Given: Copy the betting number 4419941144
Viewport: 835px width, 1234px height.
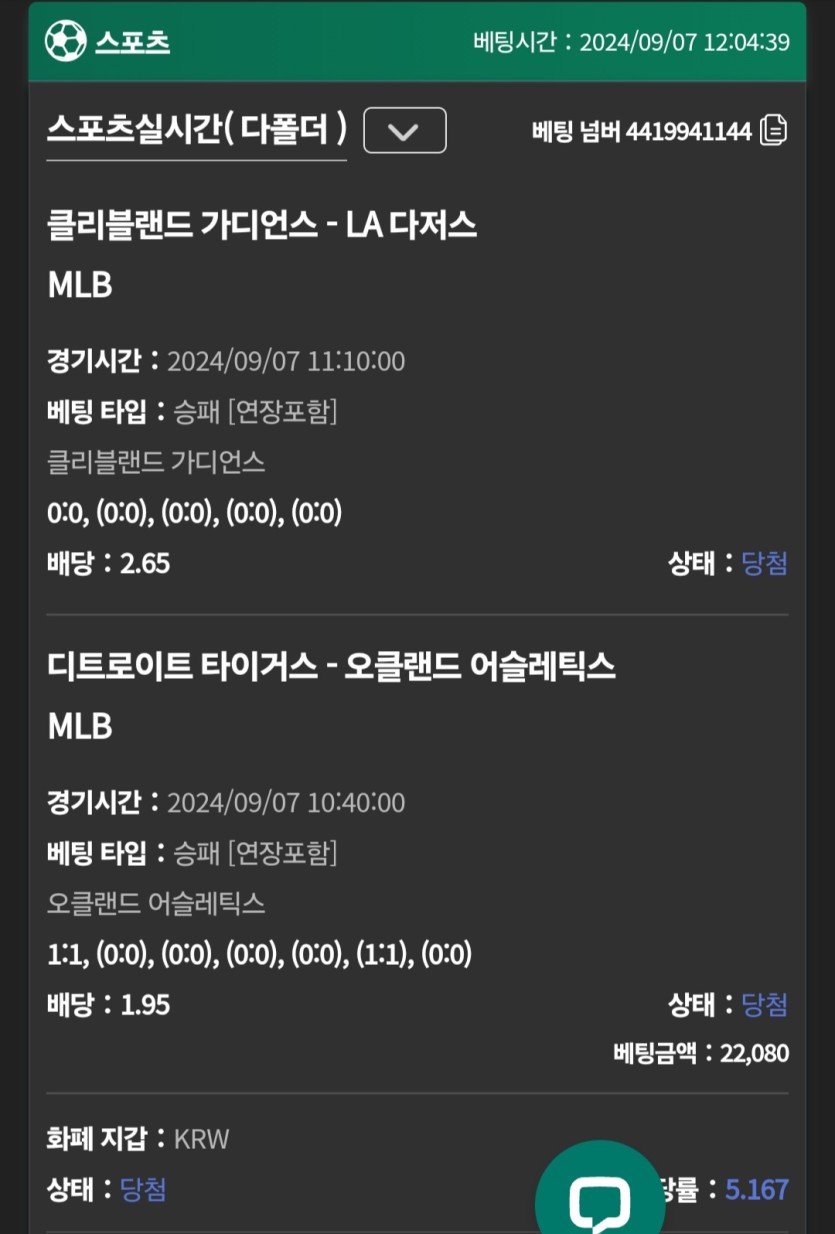Looking at the screenshot, I should pyautogui.click(x=774, y=131).
